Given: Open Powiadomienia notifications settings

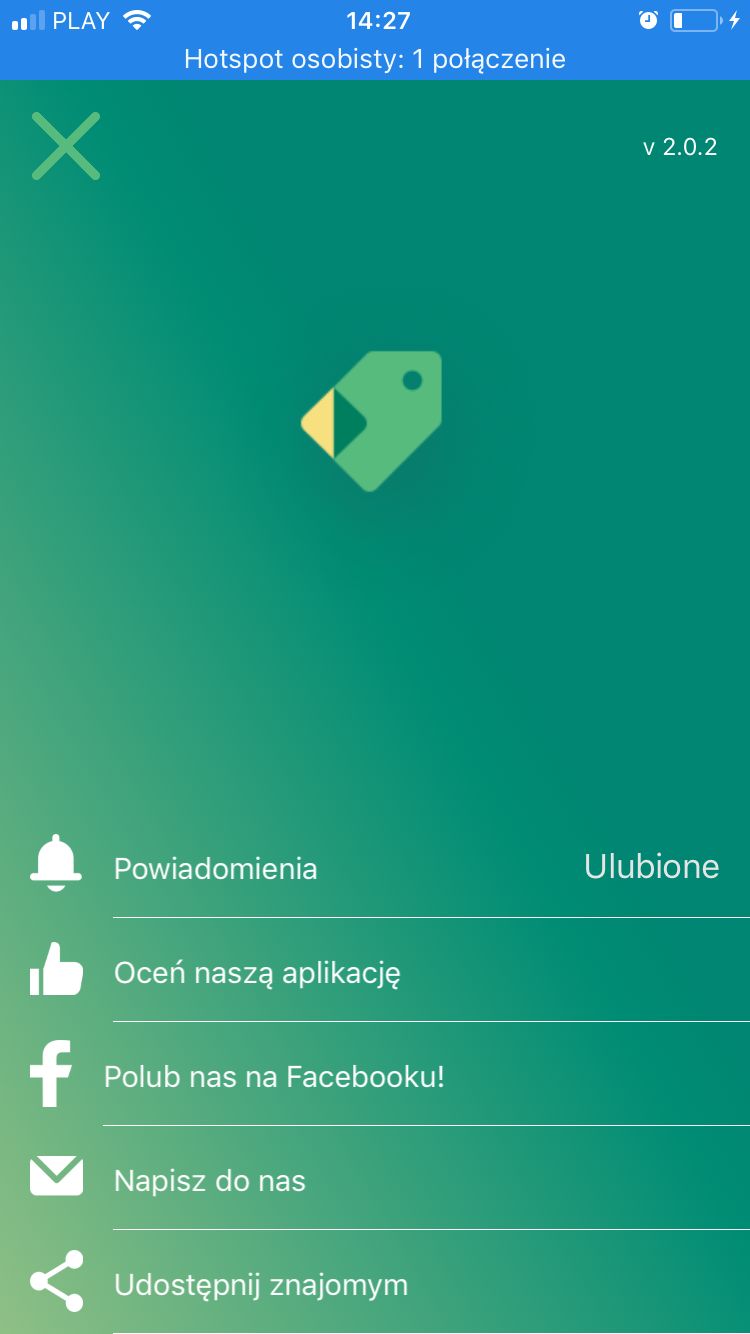Looking at the screenshot, I should click(x=216, y=868).
